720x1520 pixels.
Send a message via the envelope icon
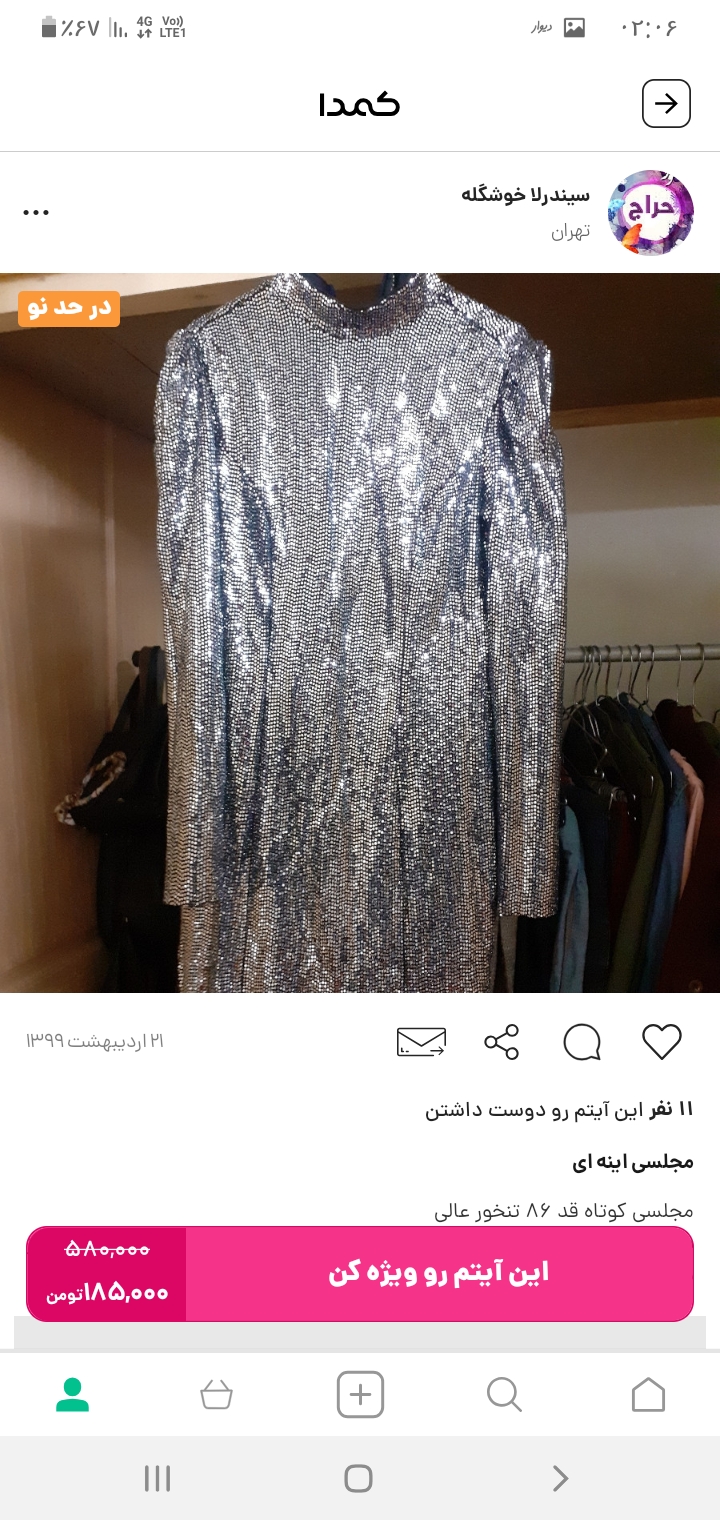(421, 1042)
